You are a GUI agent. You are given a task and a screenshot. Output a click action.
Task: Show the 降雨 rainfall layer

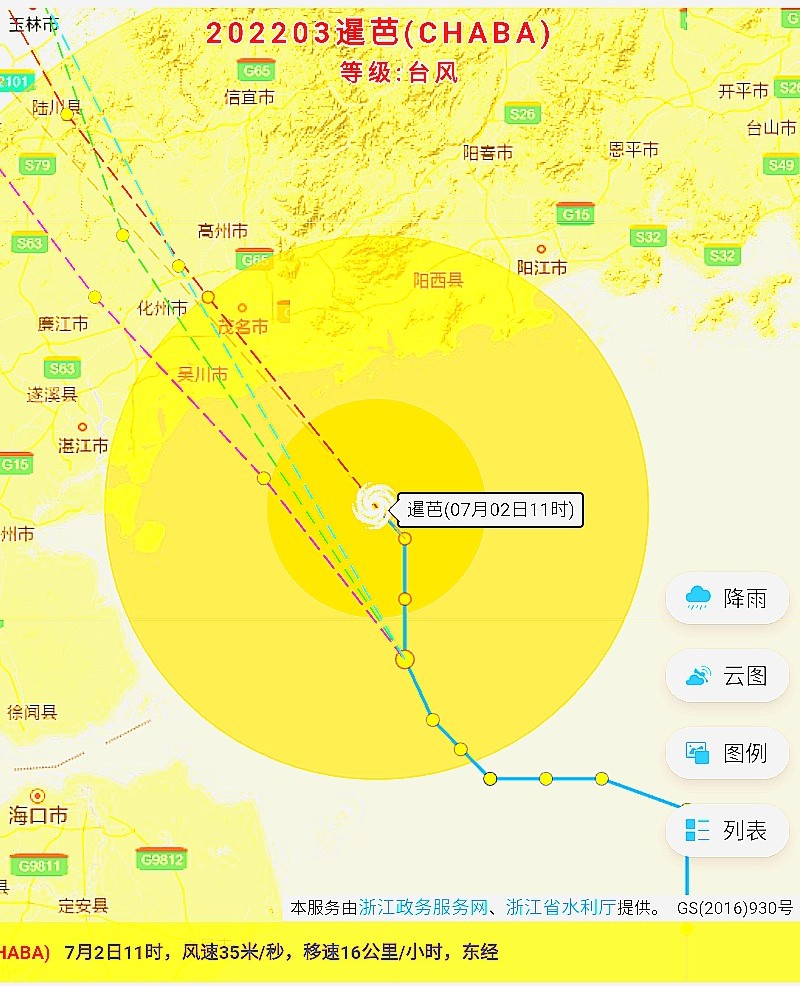tap(727, 598)
